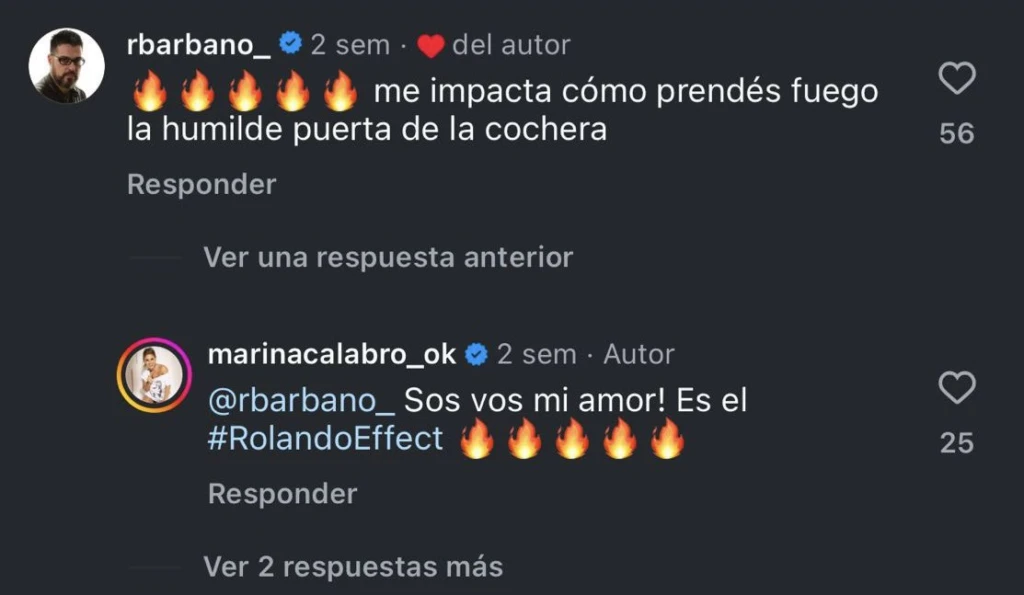Open marinacalabro_ok's profile picture
Image resolution: width=1024 pixels, height=595 pixels.
(x=154, y=375)
